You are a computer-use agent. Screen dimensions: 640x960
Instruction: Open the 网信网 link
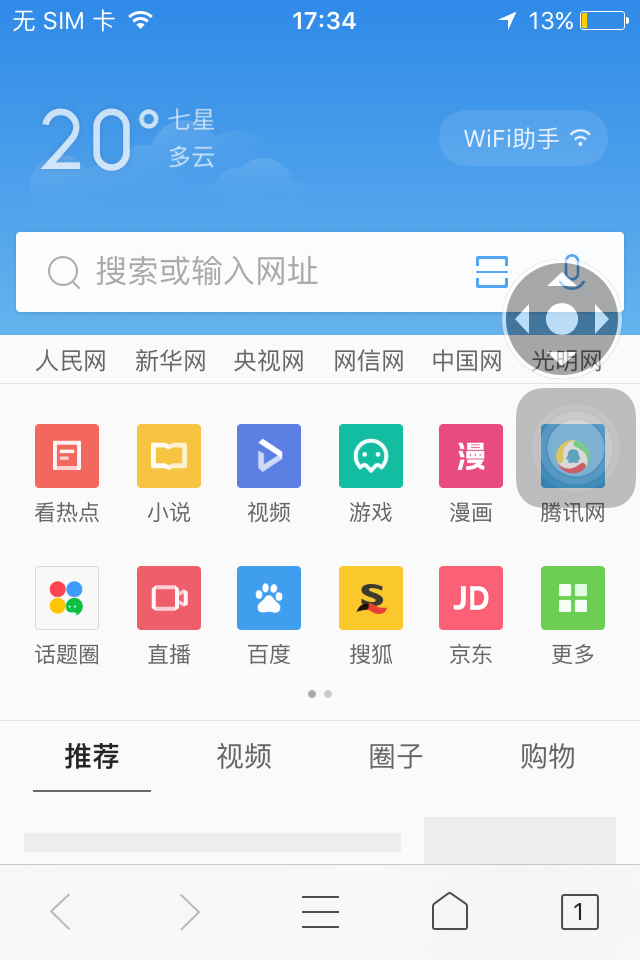(x=368, y=361)
